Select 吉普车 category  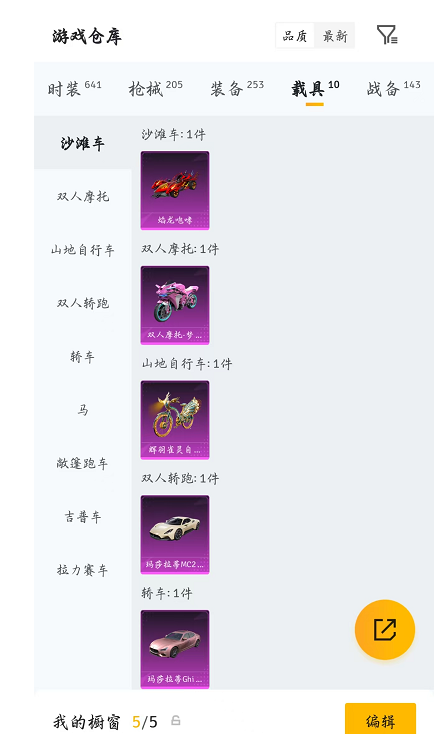pyautogui.click(x=83, y=517)
